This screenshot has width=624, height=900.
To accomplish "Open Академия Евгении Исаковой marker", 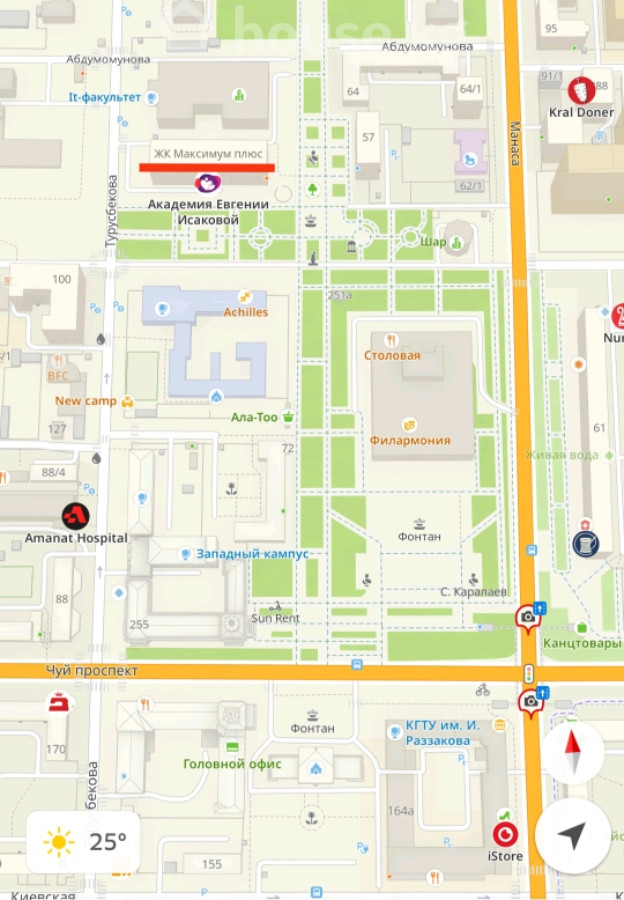I will coord(208,183).
